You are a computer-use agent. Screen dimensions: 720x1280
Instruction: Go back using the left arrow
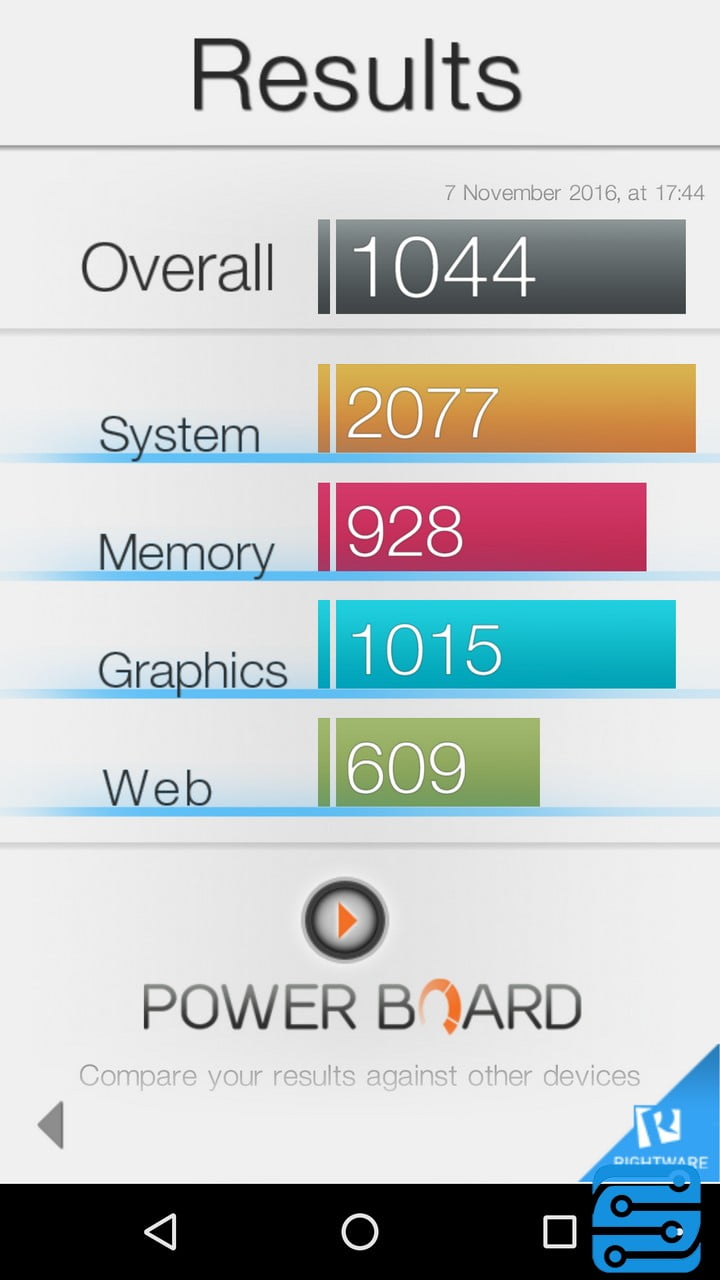point(51,1125)
